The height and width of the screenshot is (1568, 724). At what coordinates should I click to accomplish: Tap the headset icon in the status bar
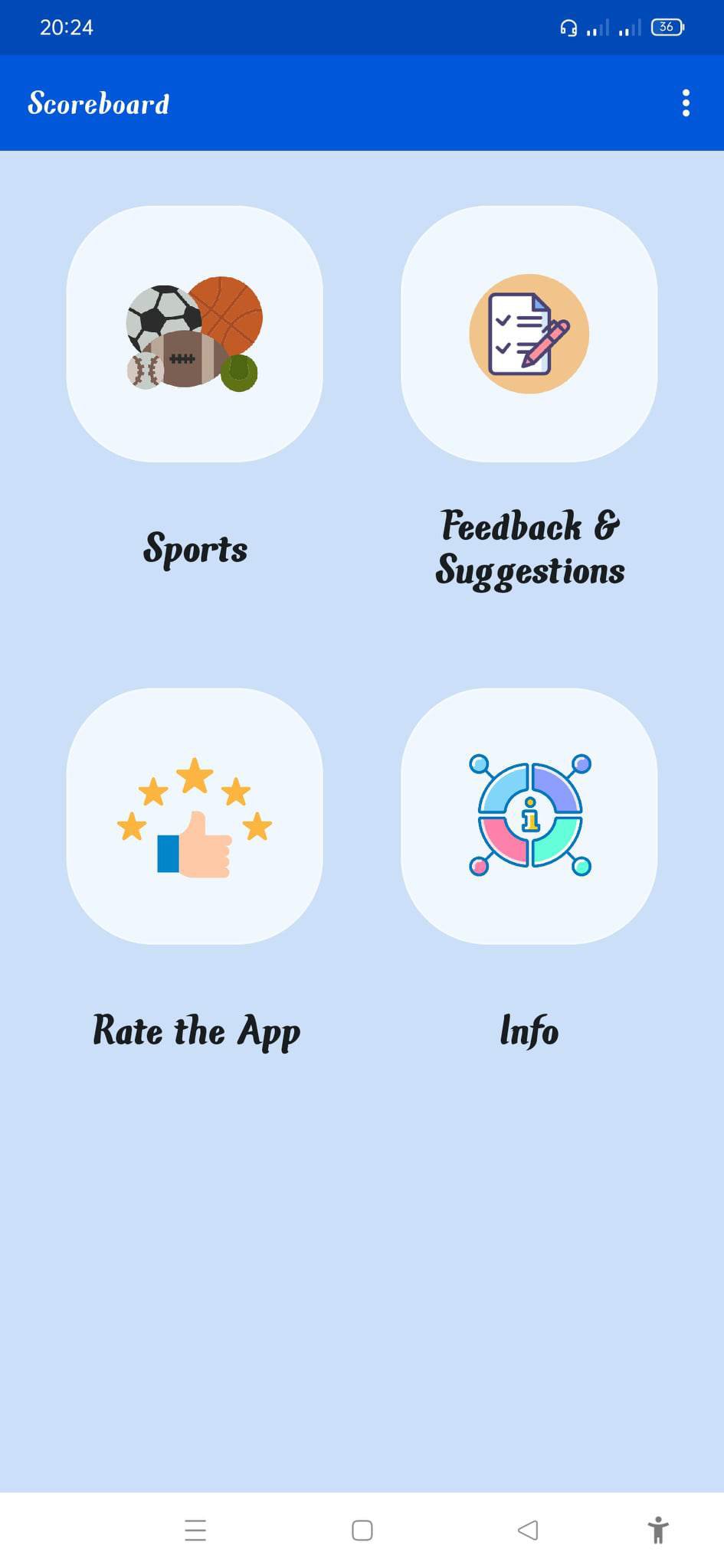tap(568, 28)
